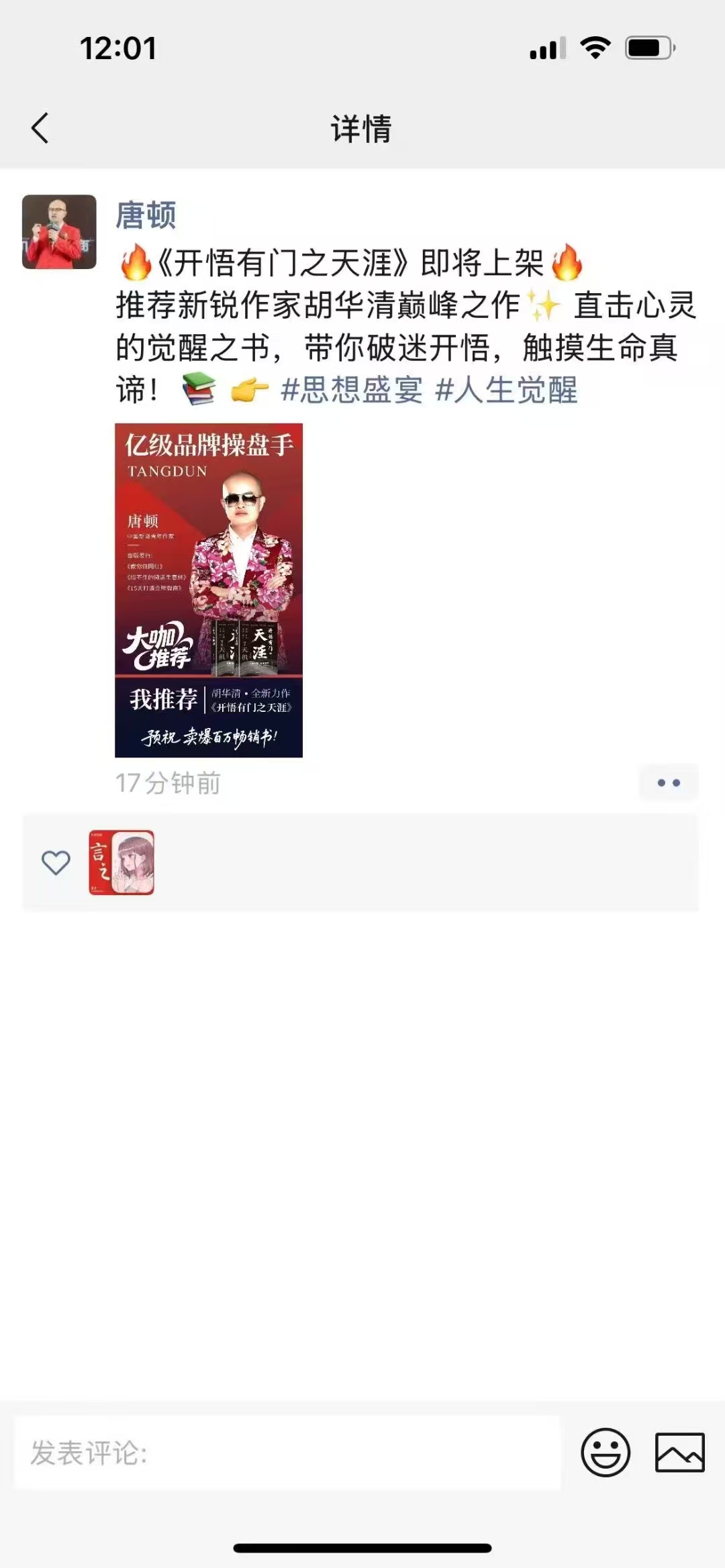Attach a picture to the comment

pyautogui.click(x=679, y=1453)
